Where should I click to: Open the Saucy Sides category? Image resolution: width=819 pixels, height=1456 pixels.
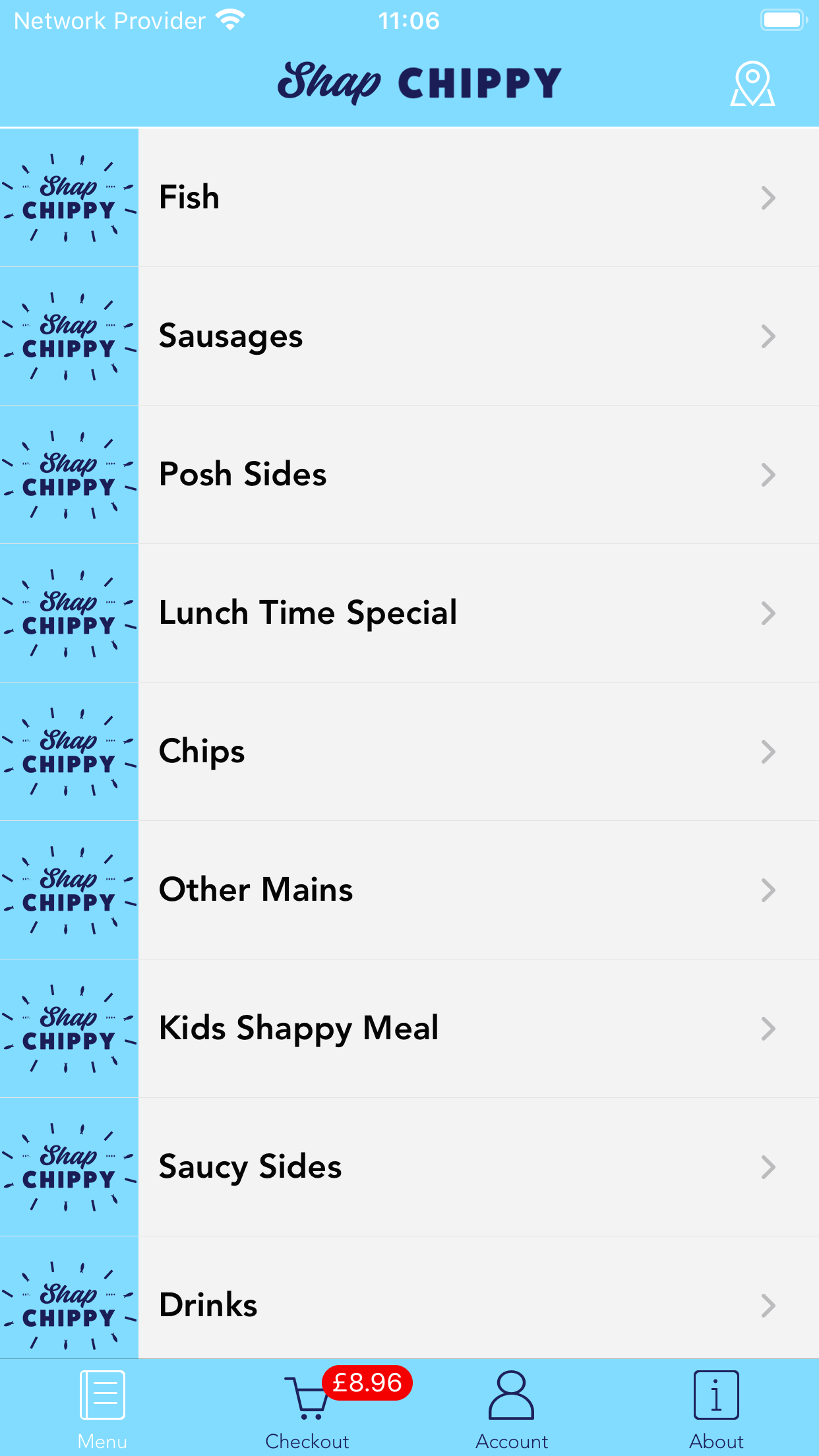pos(409,1167)
